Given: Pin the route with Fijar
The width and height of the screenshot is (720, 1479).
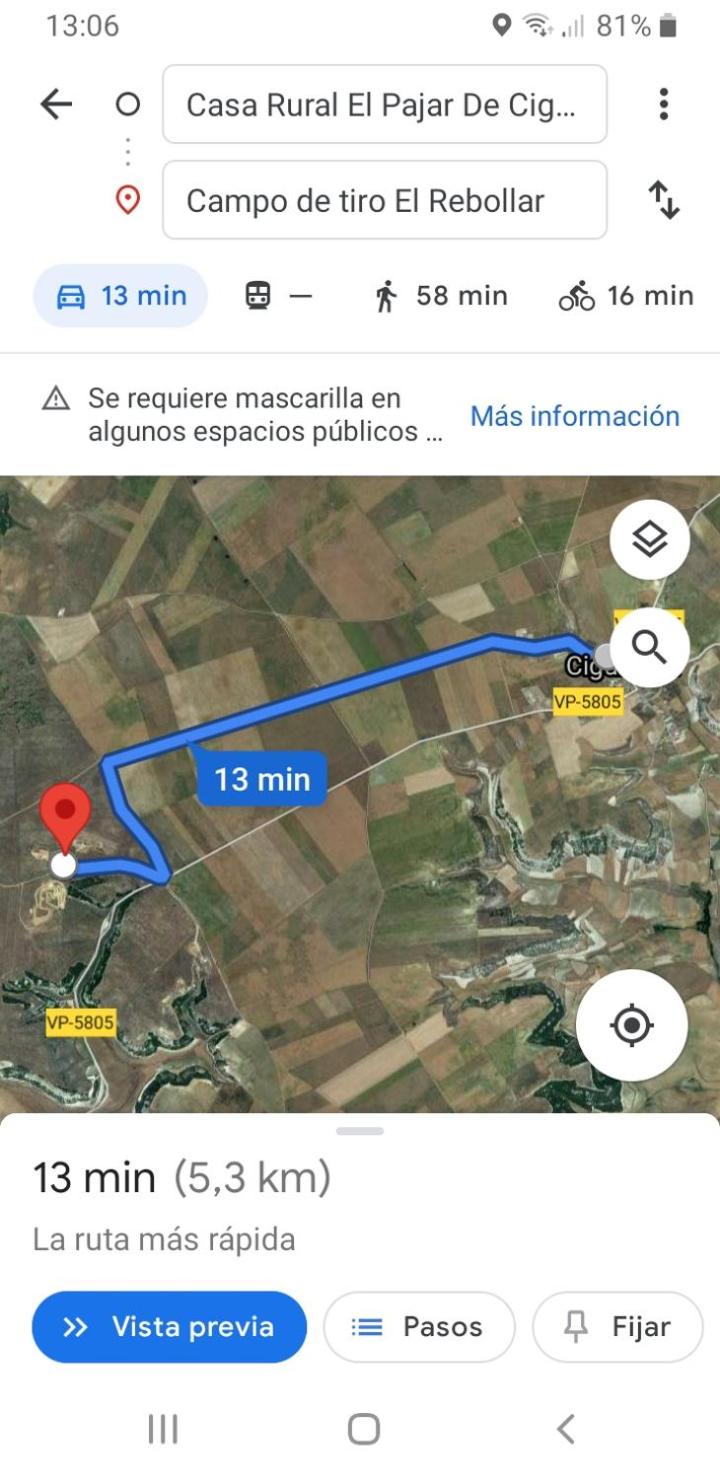Looking at the screenshot, I should pyautogui.click(x=617, y=1327).
